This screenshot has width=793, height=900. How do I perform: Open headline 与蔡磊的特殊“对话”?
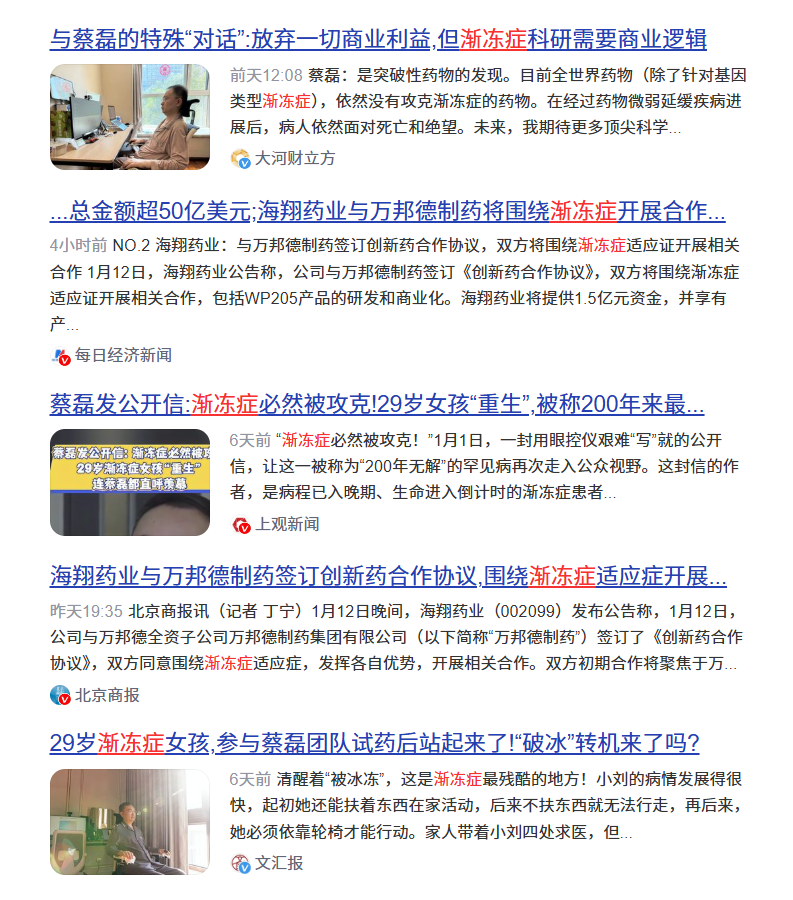[x=378, y=40]
